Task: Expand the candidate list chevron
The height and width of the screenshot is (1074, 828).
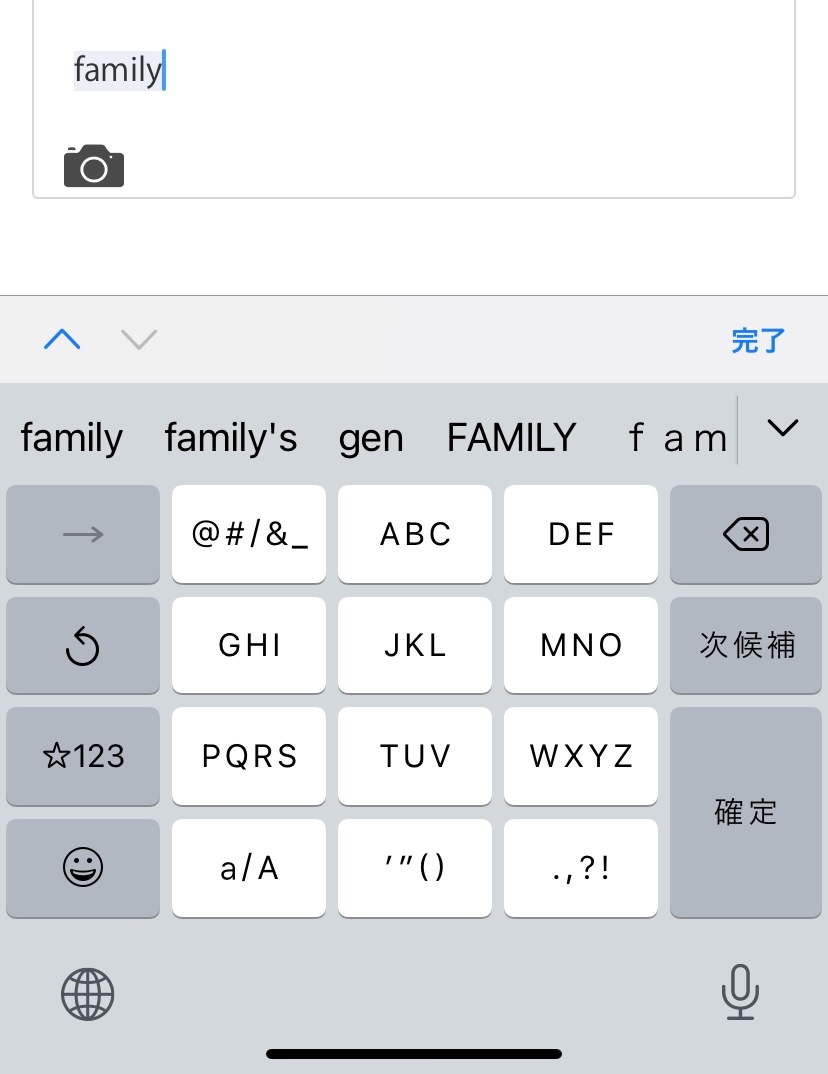Action: (782, 428)
